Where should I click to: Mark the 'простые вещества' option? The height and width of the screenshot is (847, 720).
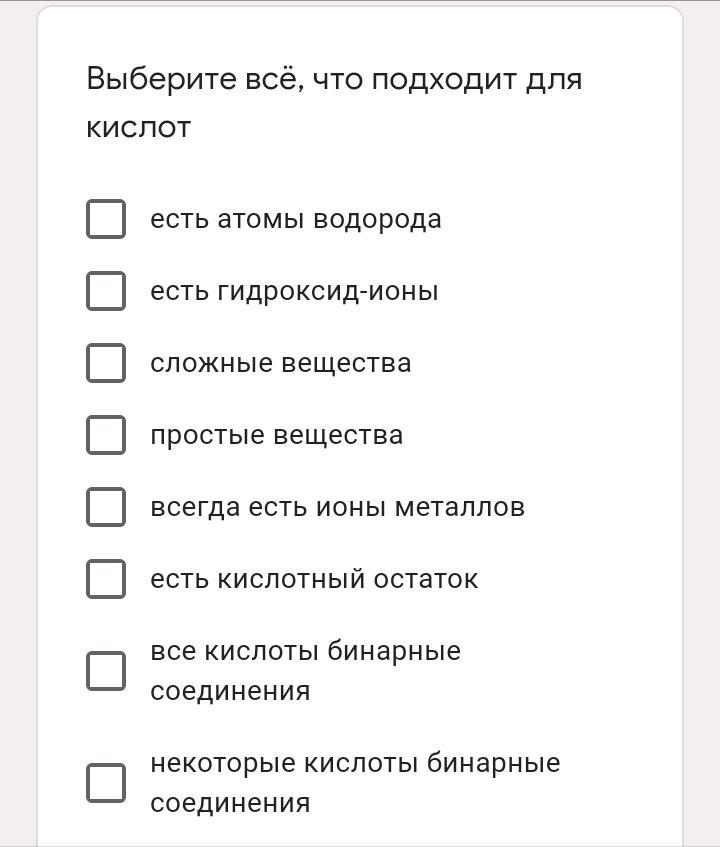point(106,435)
